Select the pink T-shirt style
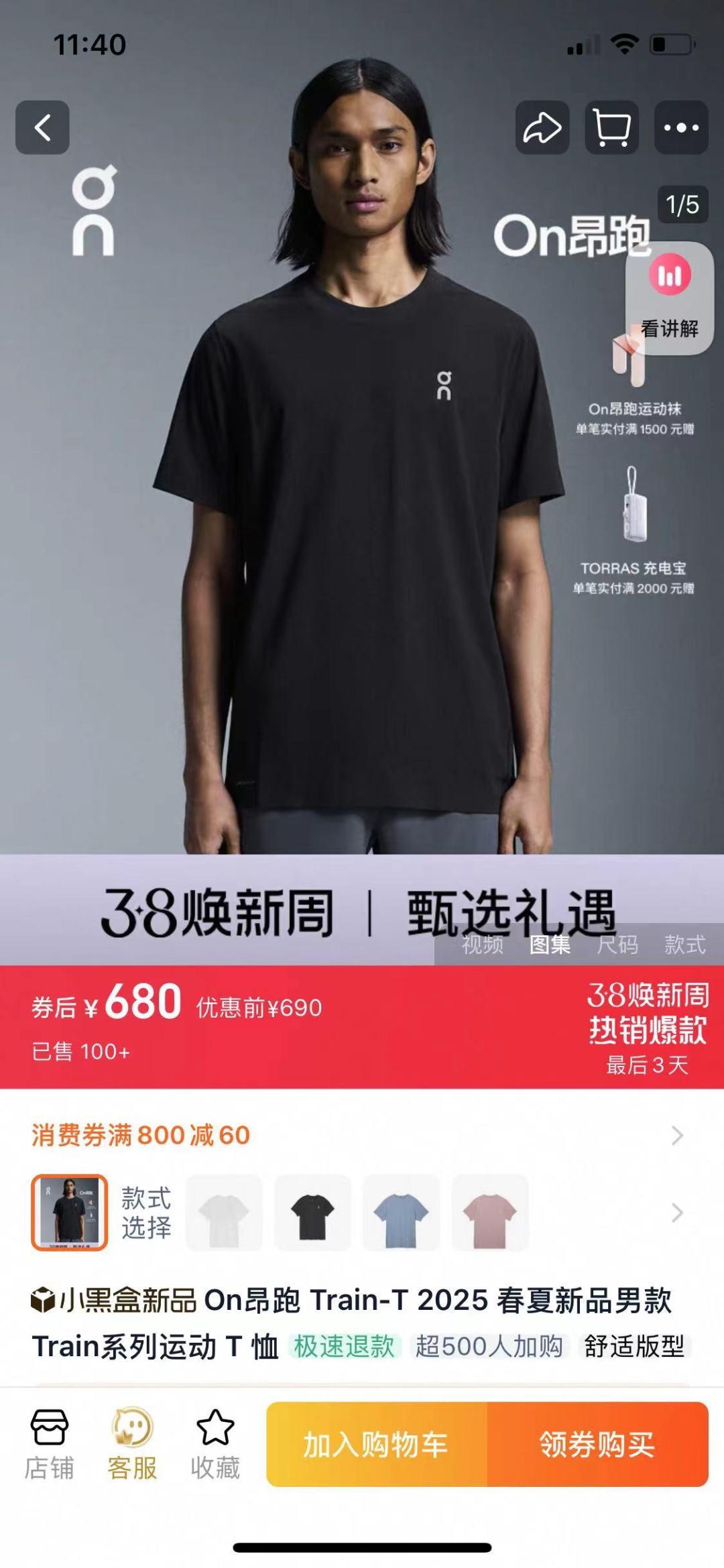The height and width of the screenshot is (1568, 724). pyautogui.click(x=489, y=1212)
